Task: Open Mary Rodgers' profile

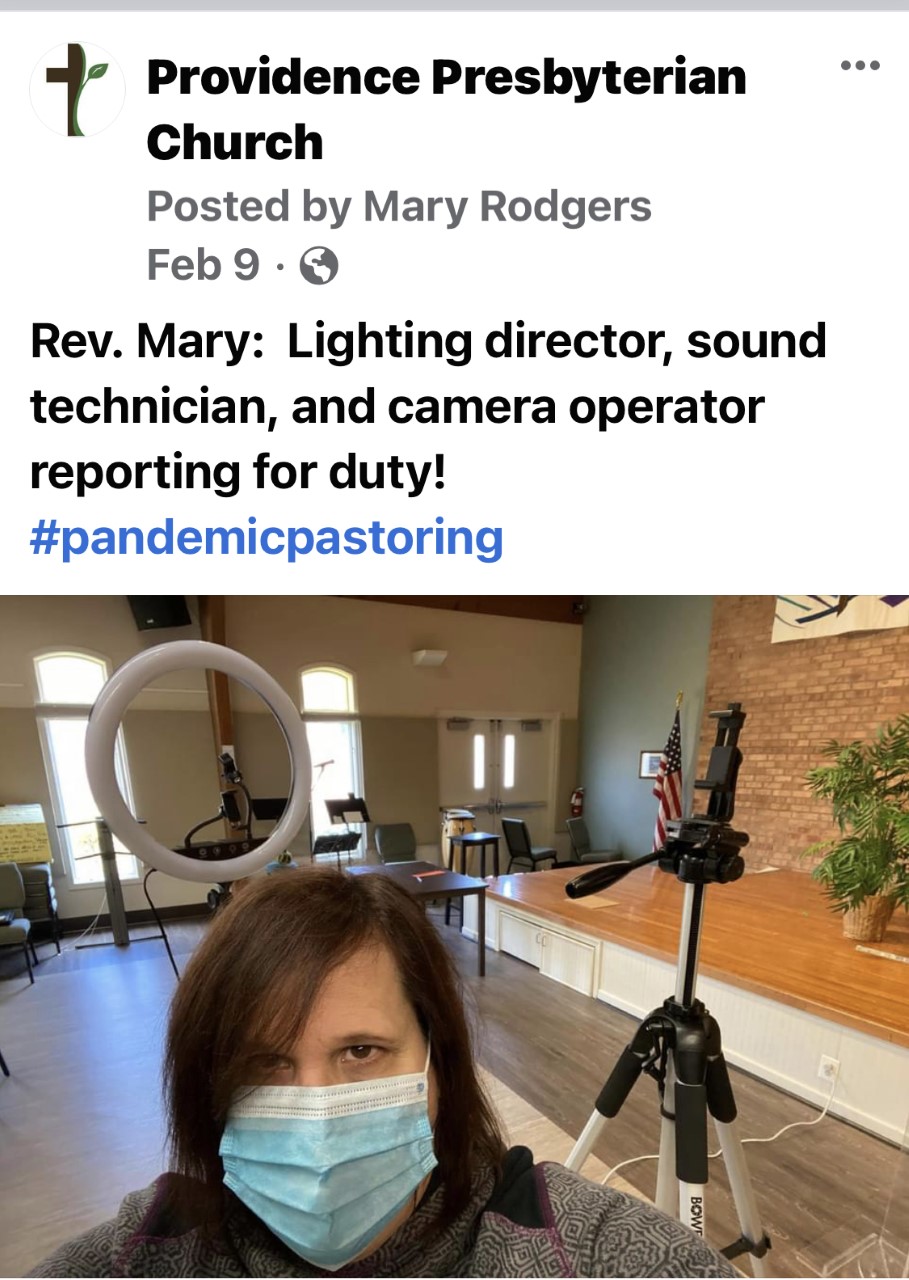Action: [506, 207]
